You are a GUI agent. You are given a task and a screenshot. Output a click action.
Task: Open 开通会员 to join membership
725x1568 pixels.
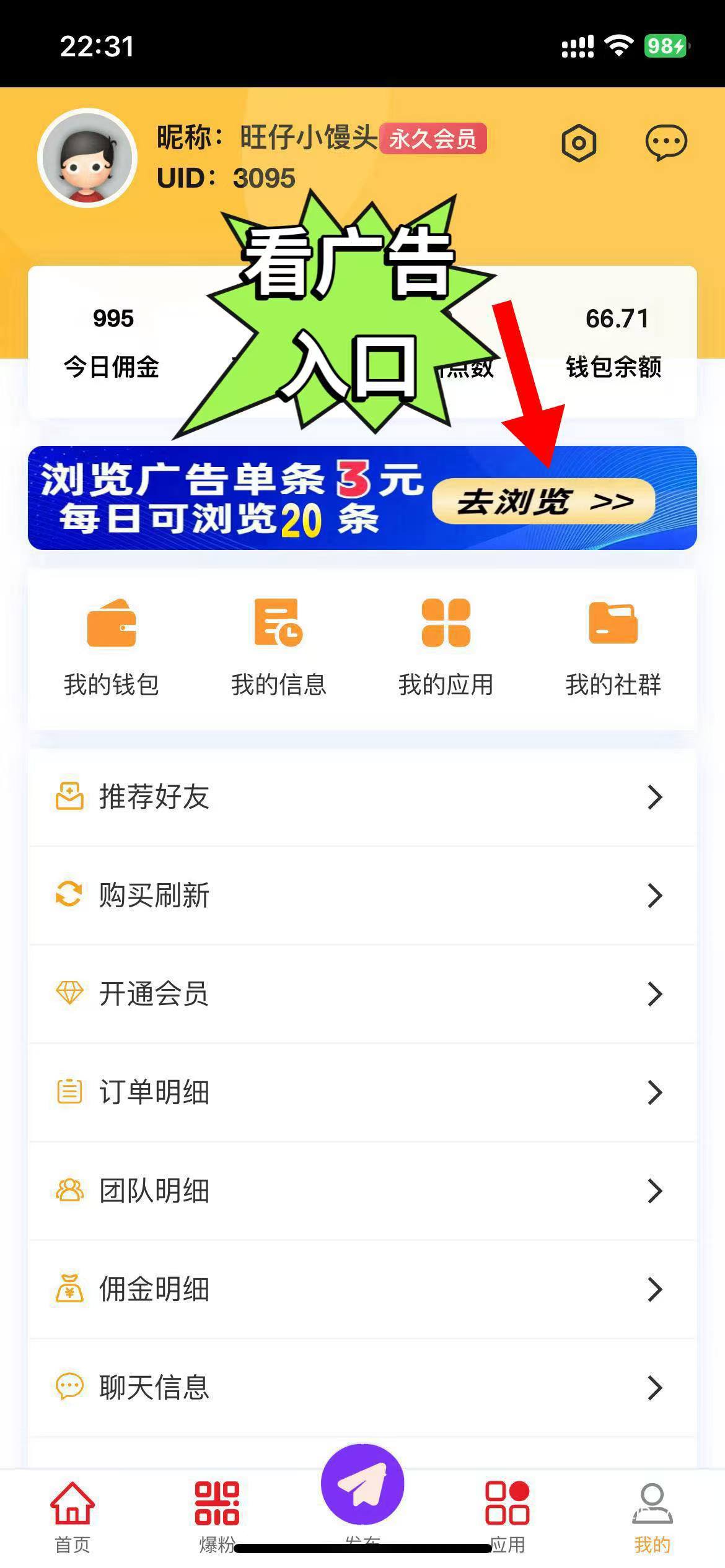pos(153,993)
